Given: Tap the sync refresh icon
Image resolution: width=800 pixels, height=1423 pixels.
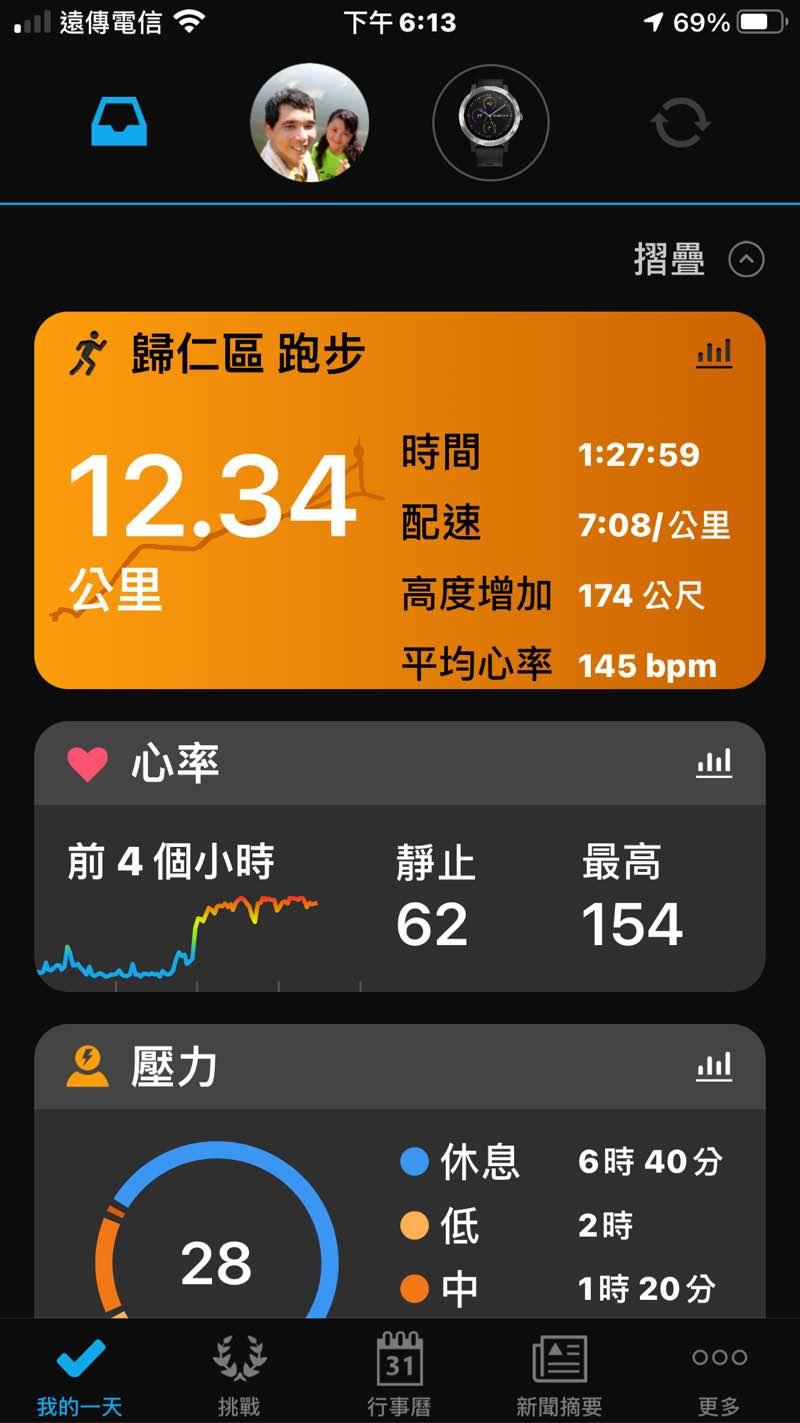Looking at the screenshot, I should click(680, 124).
